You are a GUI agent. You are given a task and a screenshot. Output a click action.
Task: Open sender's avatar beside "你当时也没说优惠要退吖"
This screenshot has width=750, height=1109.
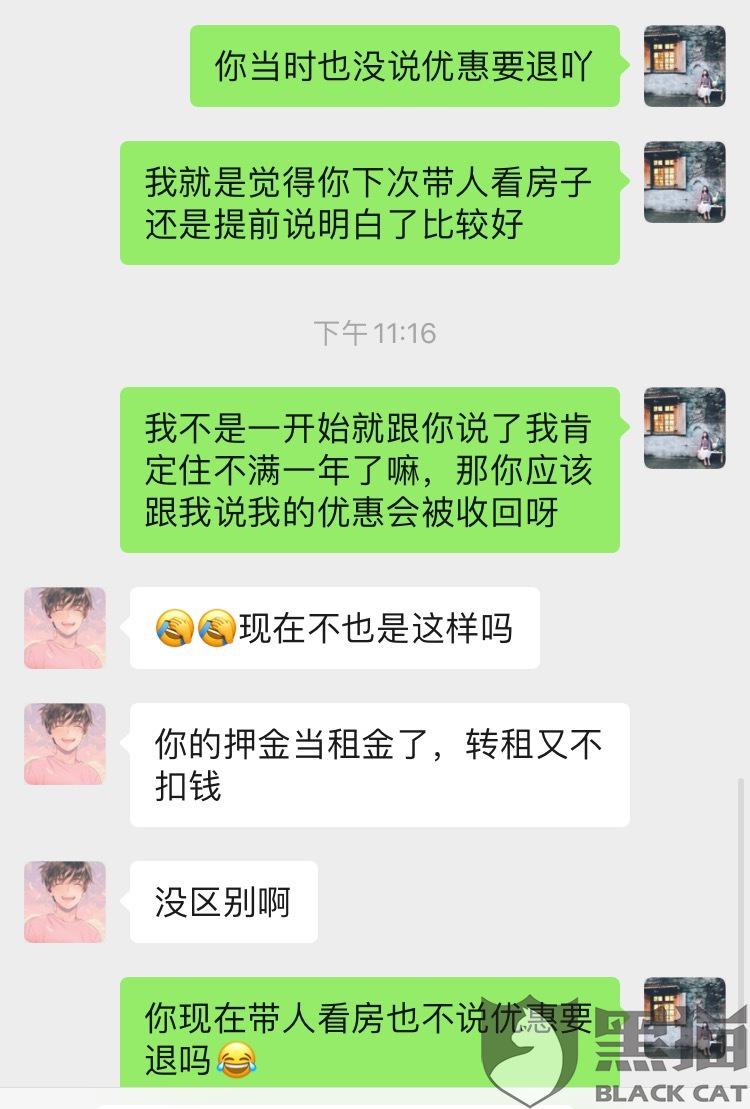(684, 66)
